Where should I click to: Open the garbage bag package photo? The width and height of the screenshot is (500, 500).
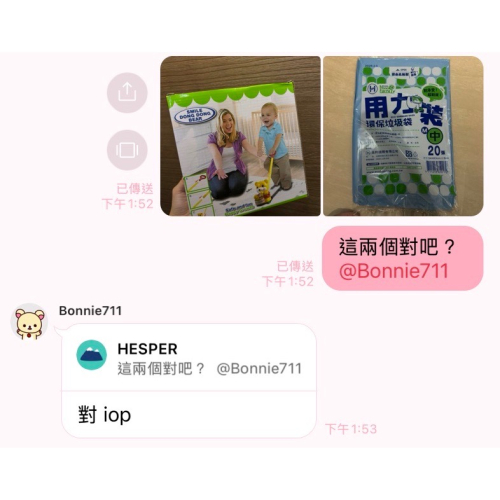click(403, 136)
